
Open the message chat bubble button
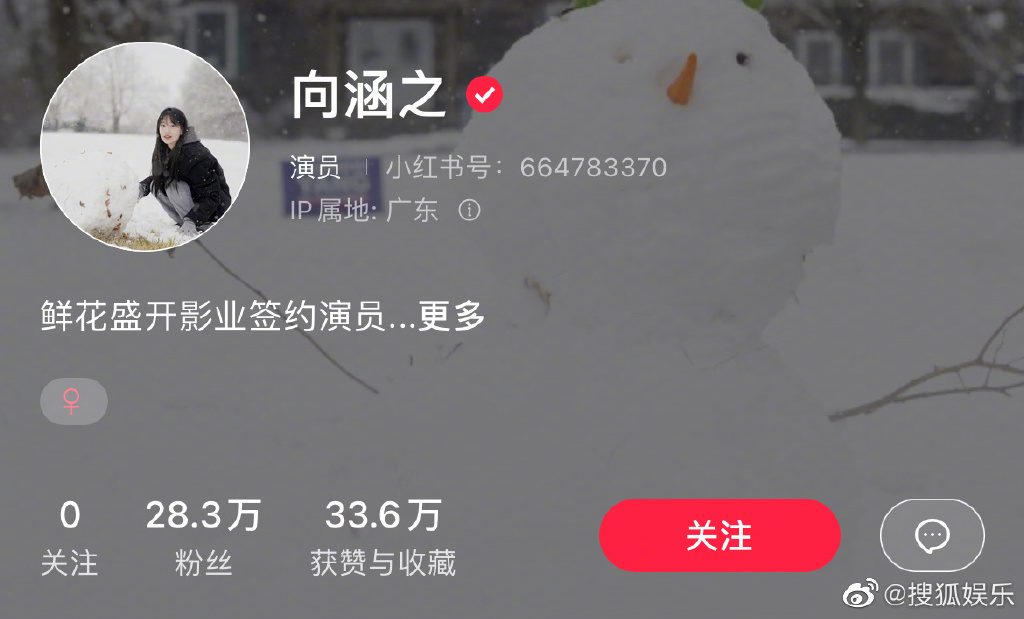931,535
